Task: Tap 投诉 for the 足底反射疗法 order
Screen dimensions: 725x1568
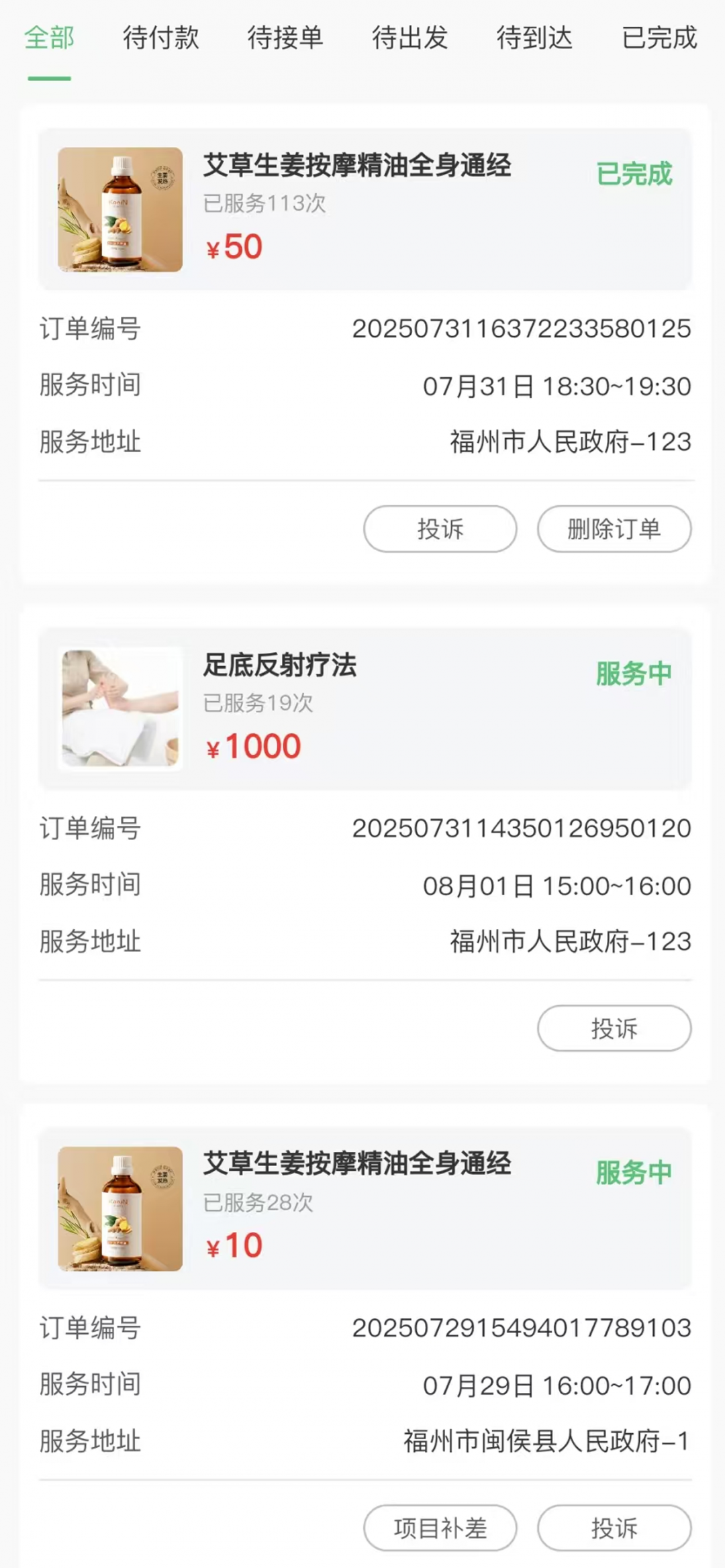Action: click(x=614, y=1028)
